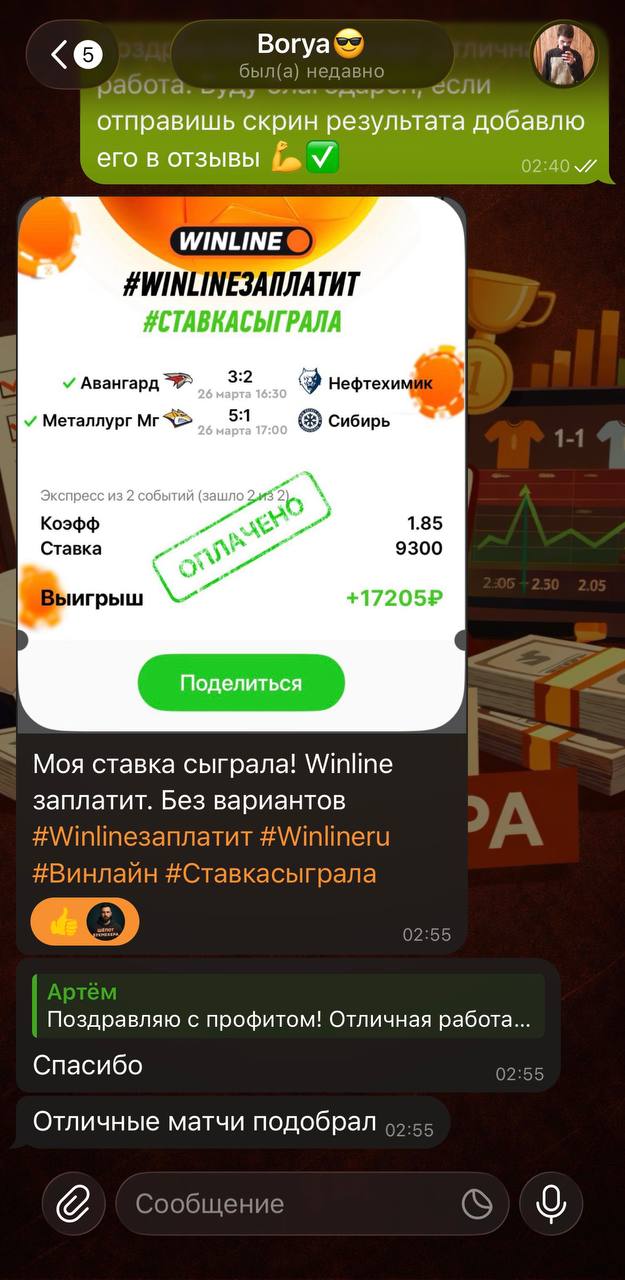625x1280 pixels.
Task: Open the sticker panel icon
Action: click(x=477, y=1204)
